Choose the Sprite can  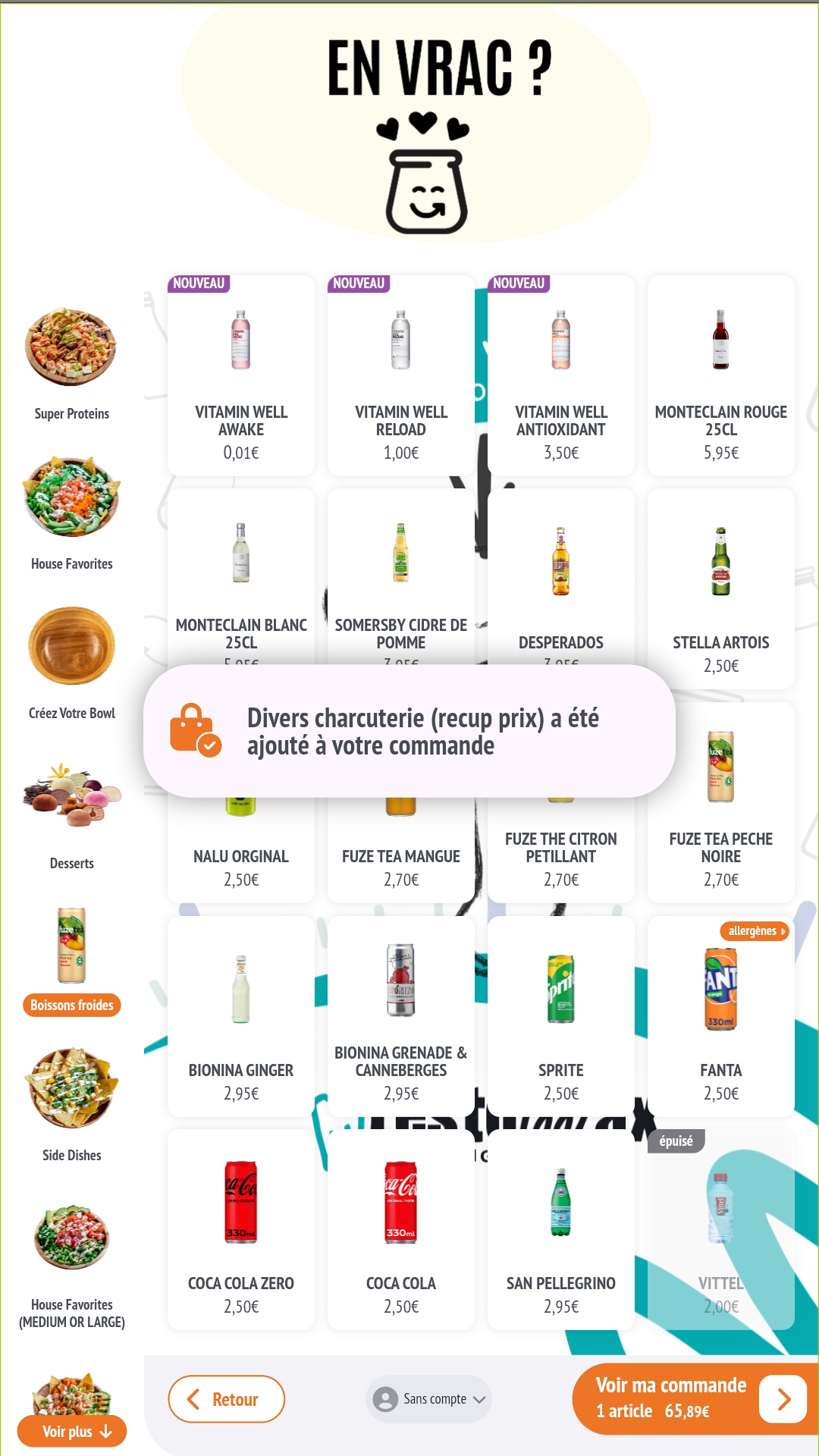(x=560, y=1016)
